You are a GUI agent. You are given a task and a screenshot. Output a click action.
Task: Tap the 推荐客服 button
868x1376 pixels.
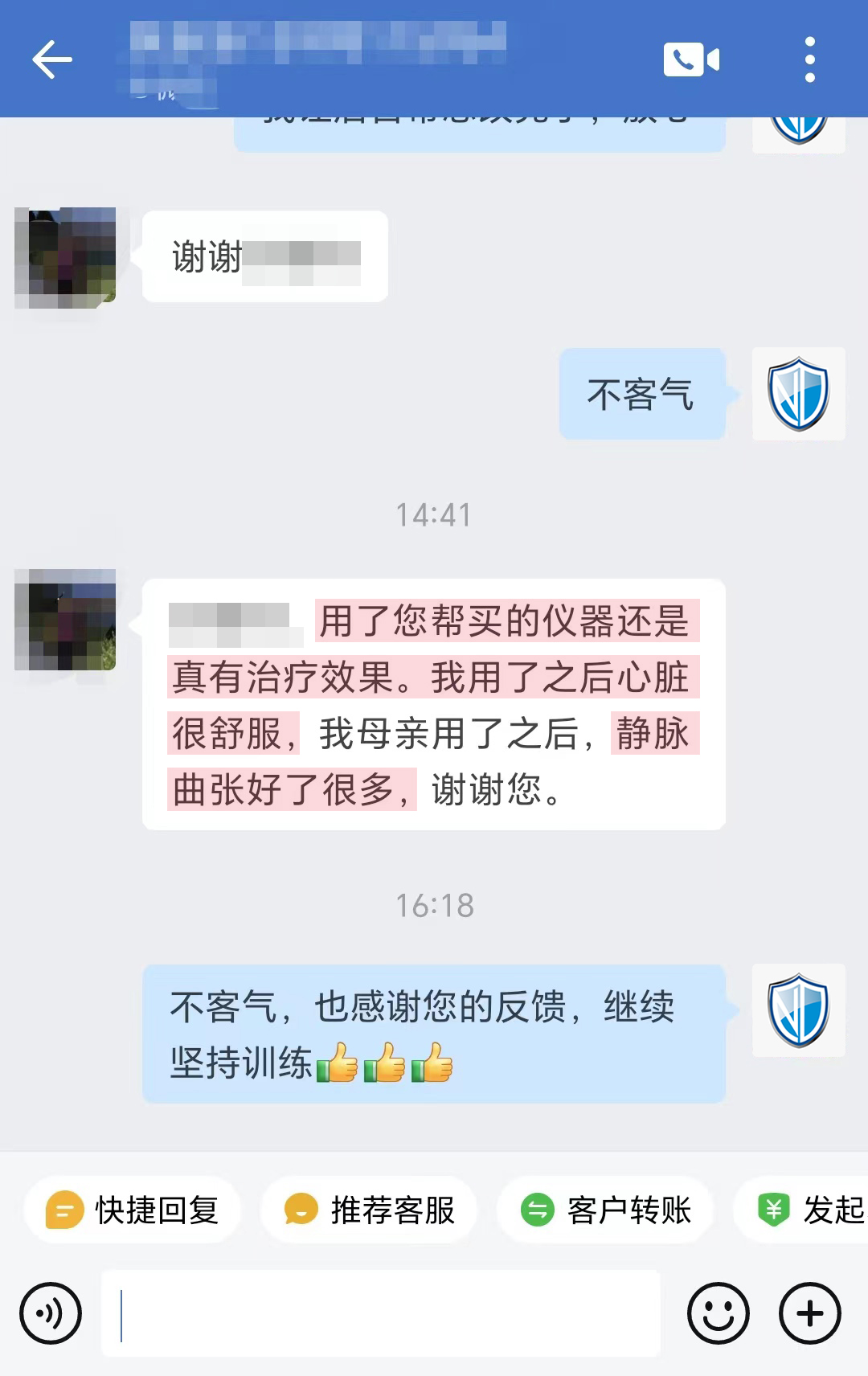370,1209
